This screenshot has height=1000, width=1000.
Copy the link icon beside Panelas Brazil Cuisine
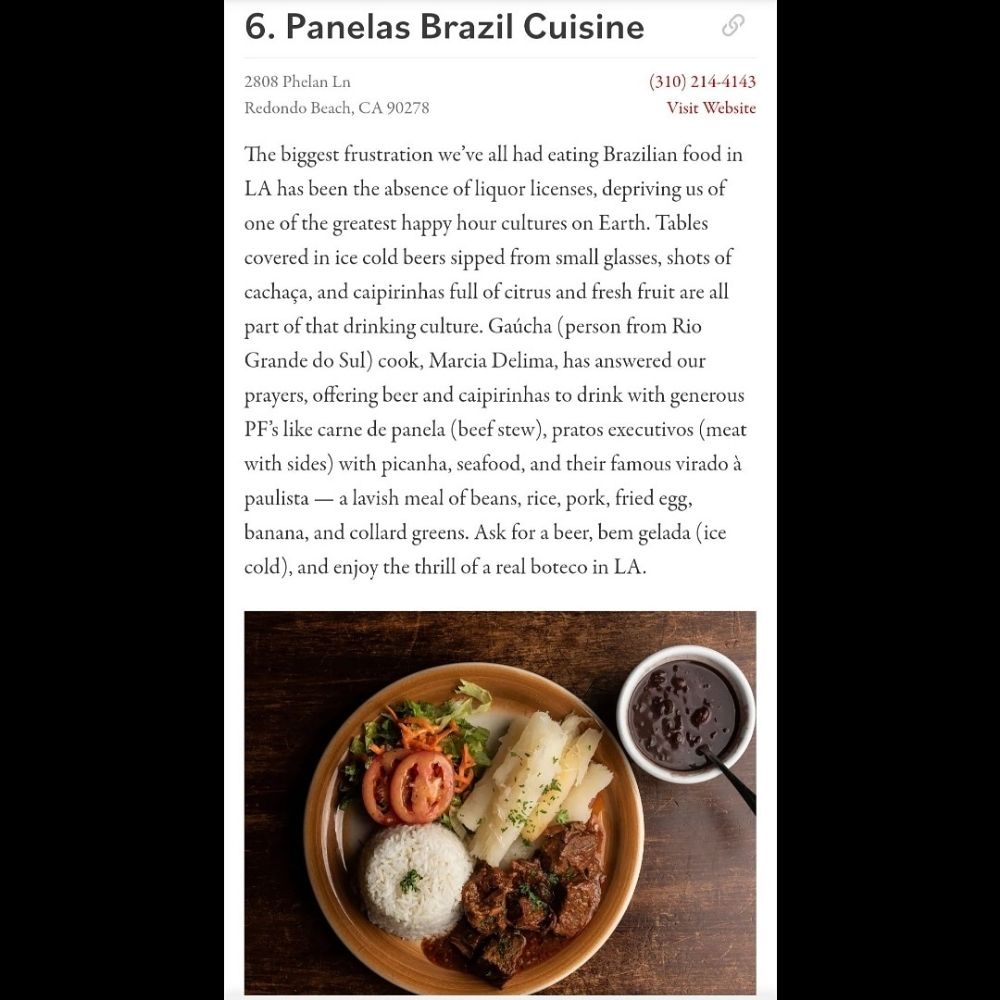point(733,26)
